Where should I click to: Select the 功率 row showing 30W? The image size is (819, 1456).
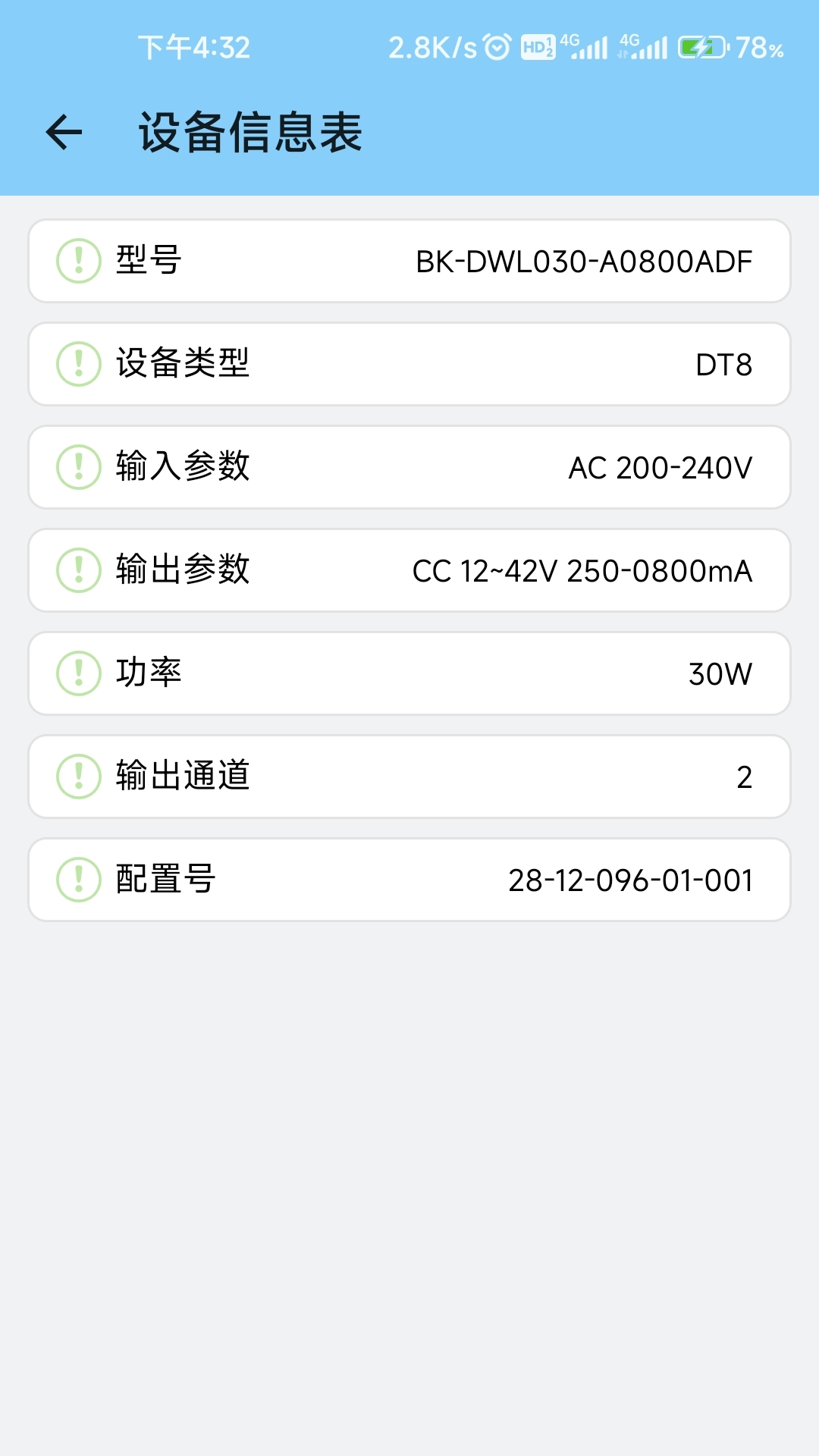pos(409,673)
